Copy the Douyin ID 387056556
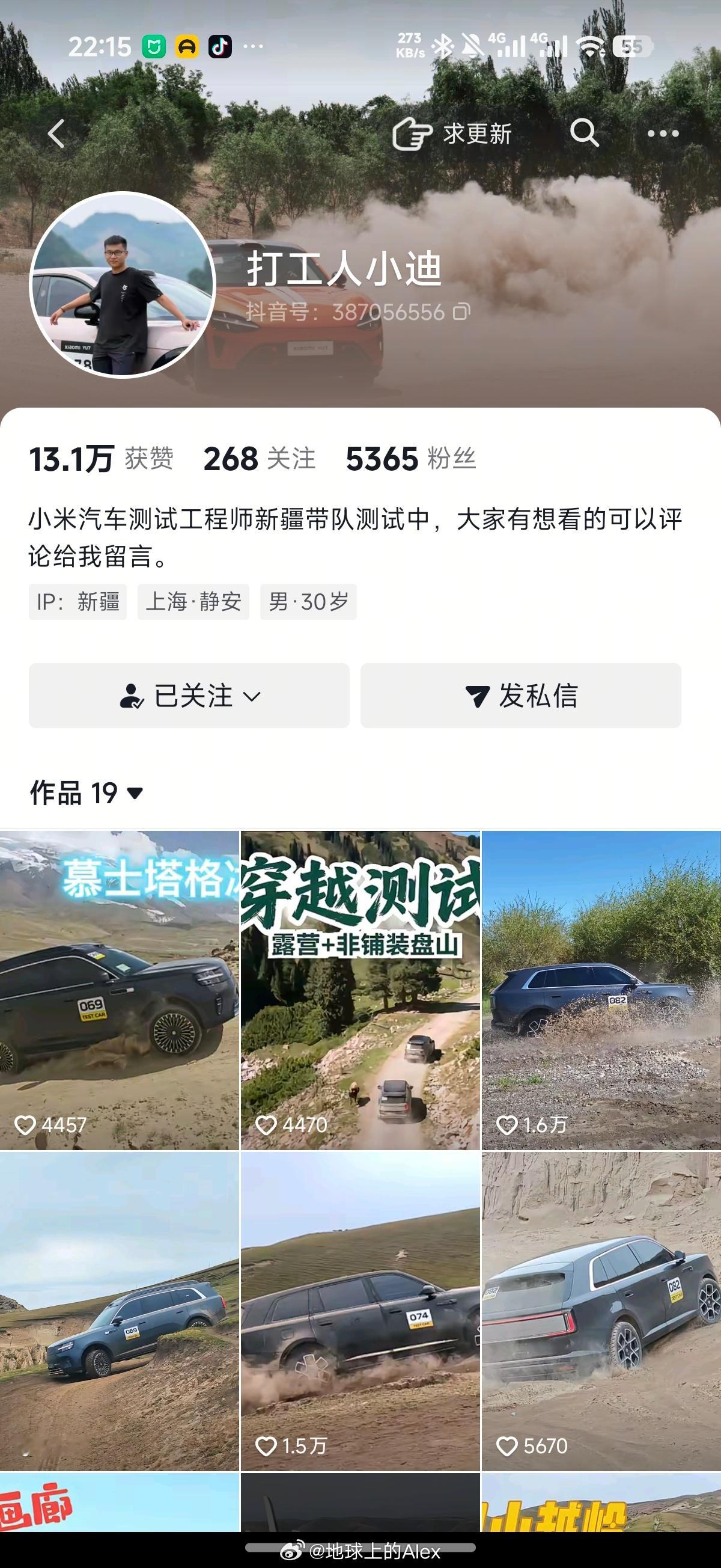Image resolution: width=721 pixels, height=1568 pixels. tap(462, 312)
